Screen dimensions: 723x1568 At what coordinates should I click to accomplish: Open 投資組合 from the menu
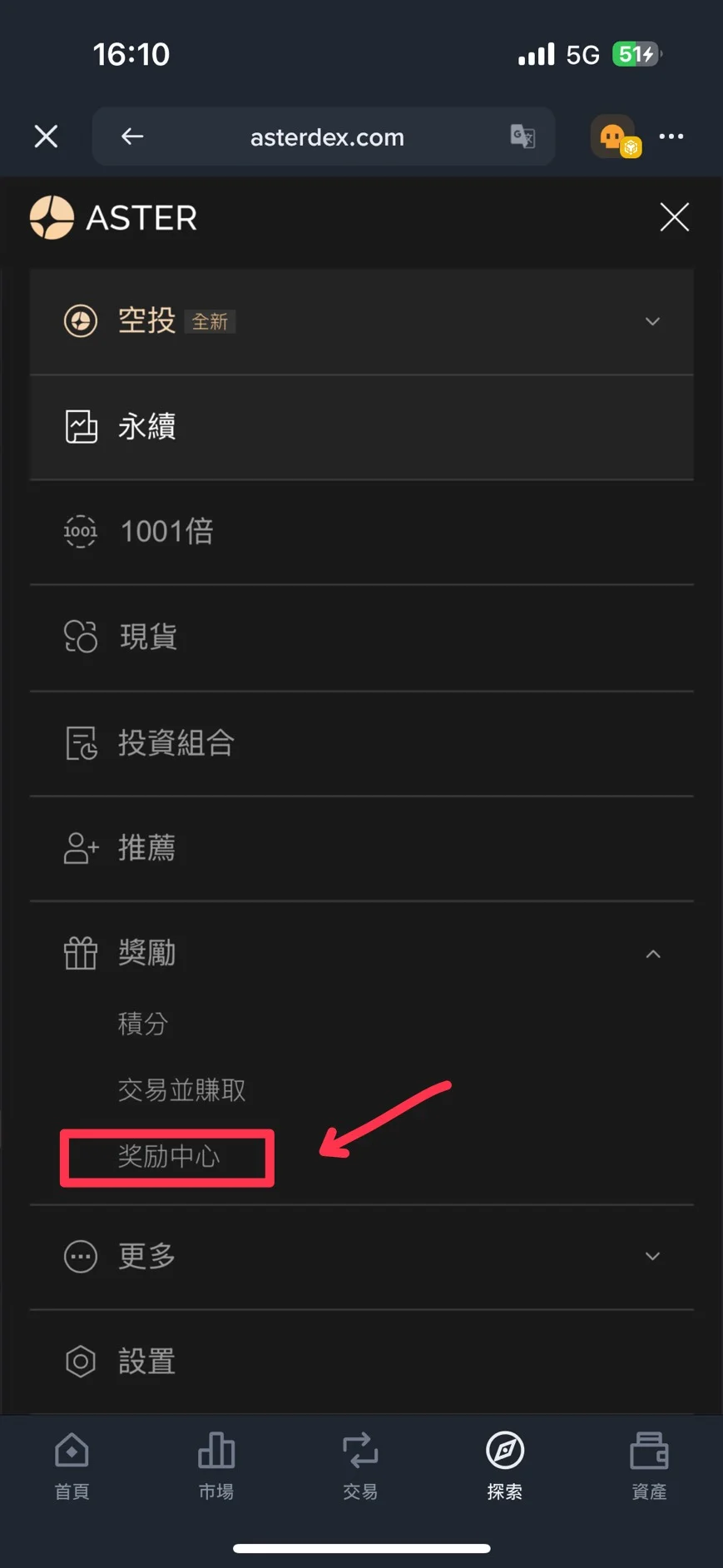(176, 742)
